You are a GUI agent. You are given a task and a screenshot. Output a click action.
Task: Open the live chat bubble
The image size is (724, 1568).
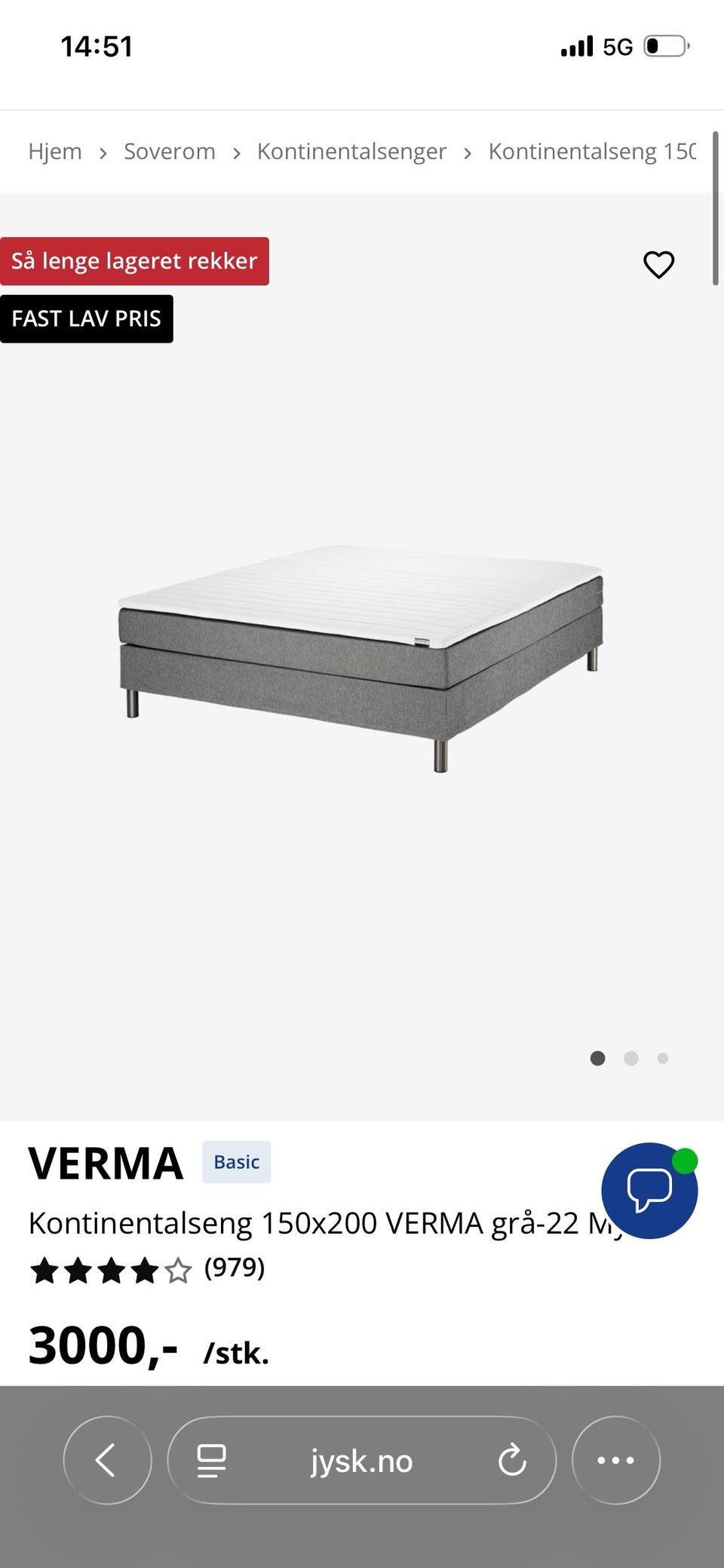[649, 1190]
